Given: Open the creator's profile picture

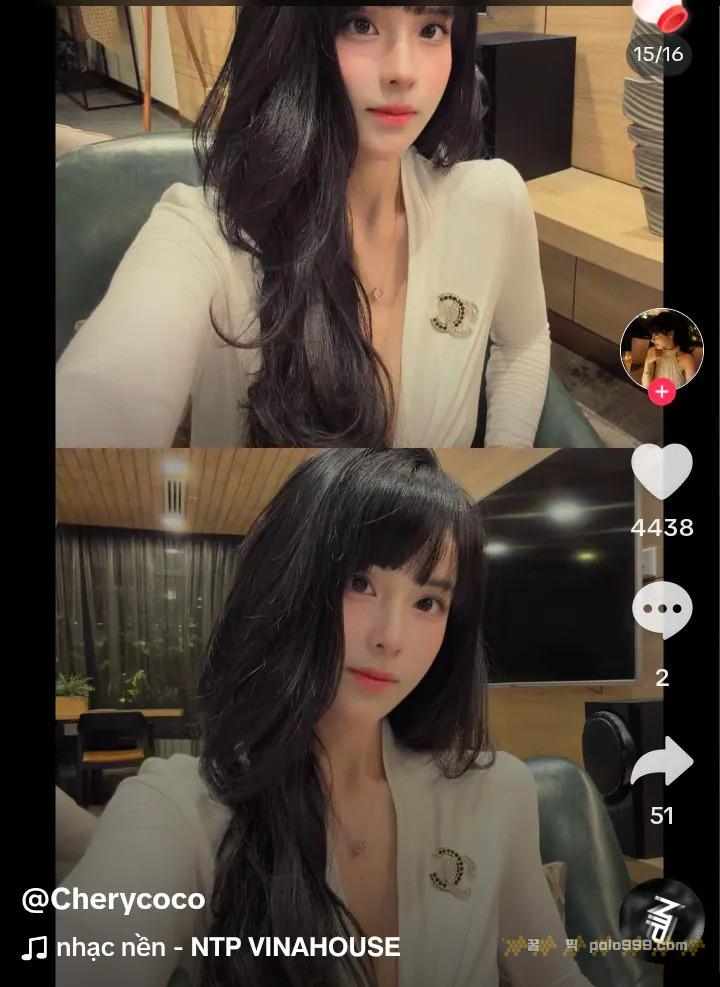Looking at the screenshot, I should tap(661, 348).
